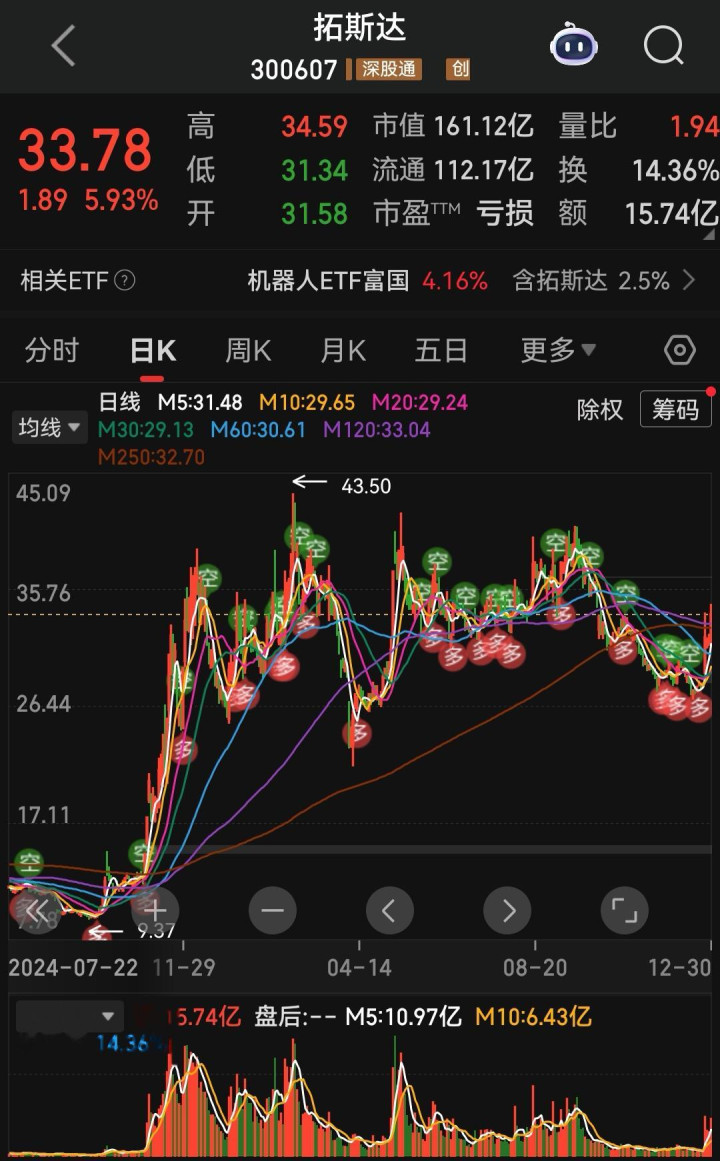
Task: Move chart to next candles
Action: point(507,910)
